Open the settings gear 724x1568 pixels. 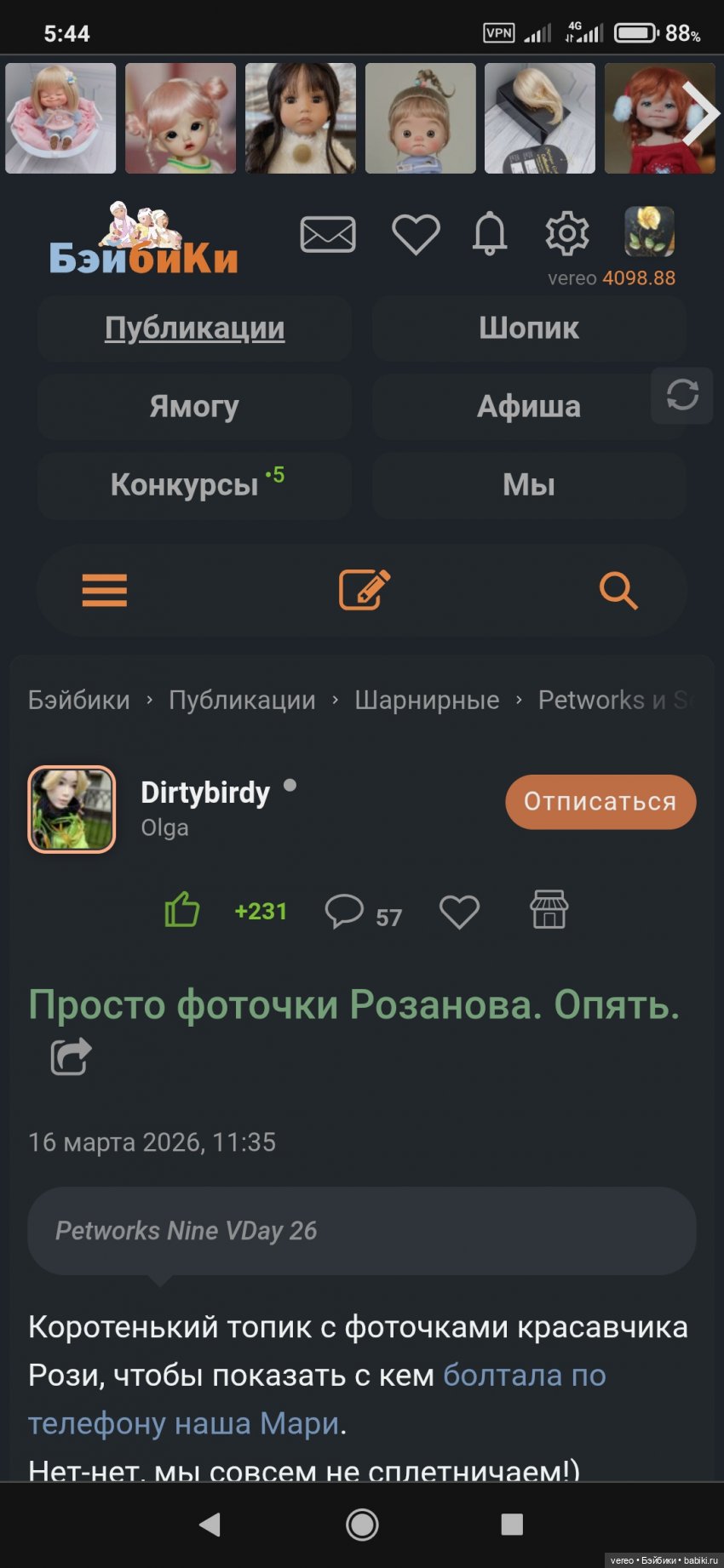point(567,234)
